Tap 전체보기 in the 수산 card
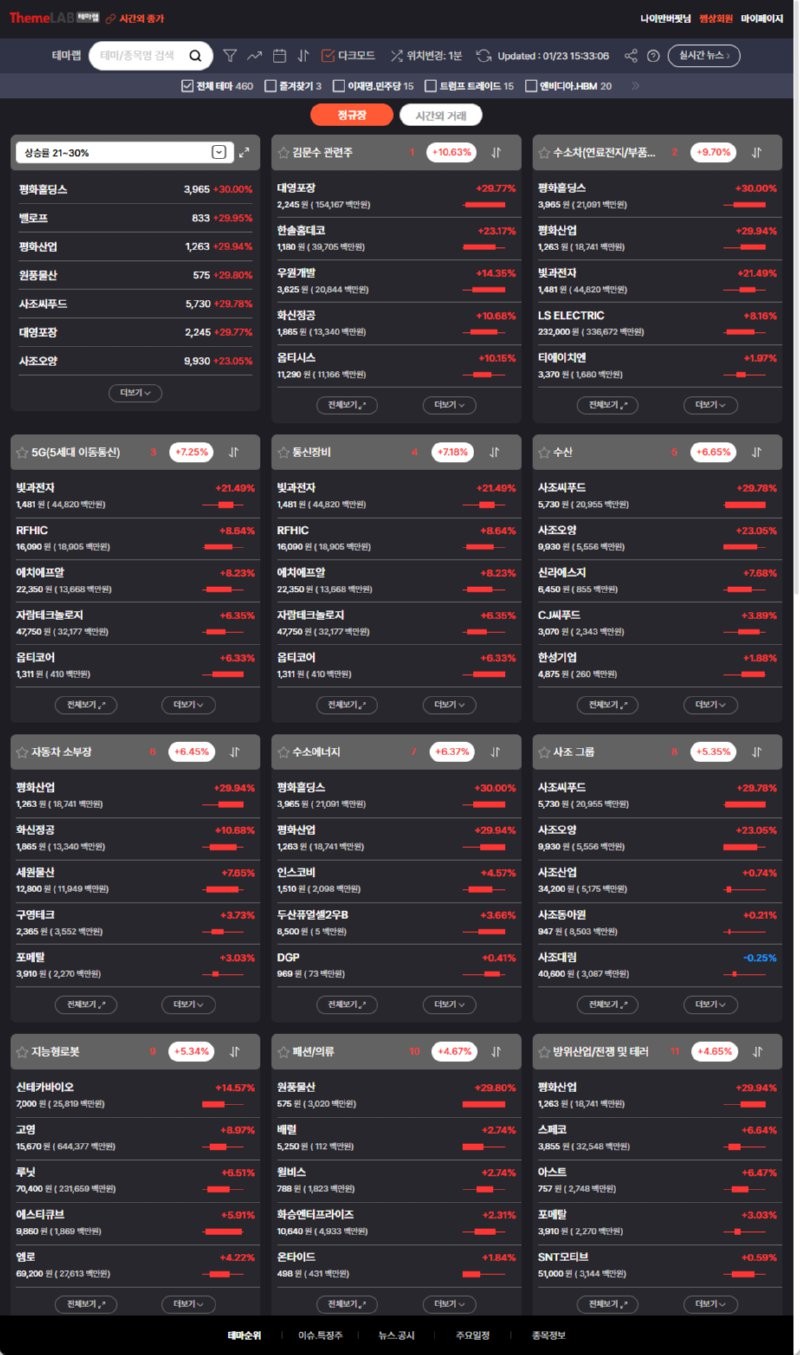800x1355 pixels. [607, 705]
